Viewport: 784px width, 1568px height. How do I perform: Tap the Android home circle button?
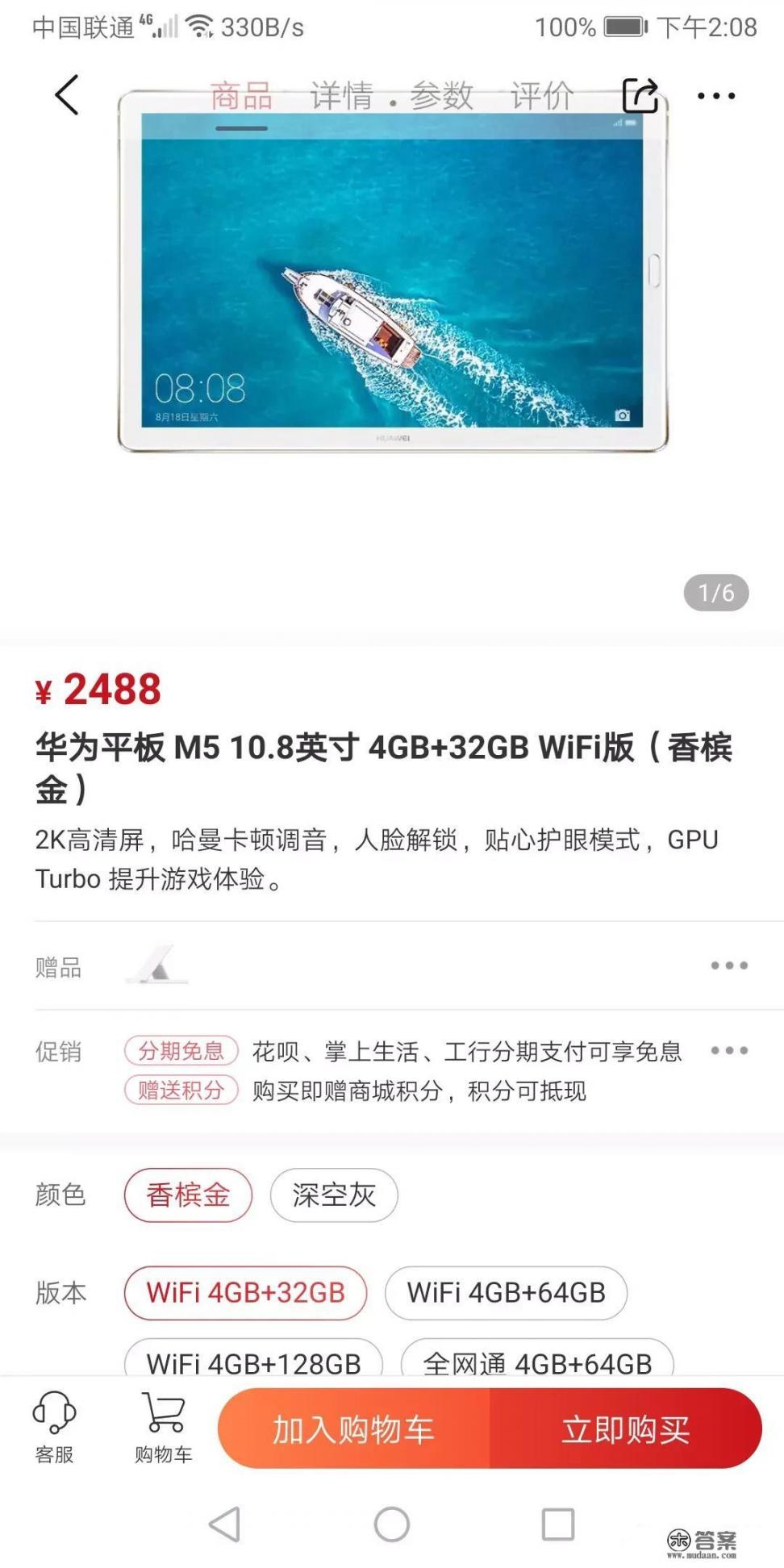[x=392, y=1524]
